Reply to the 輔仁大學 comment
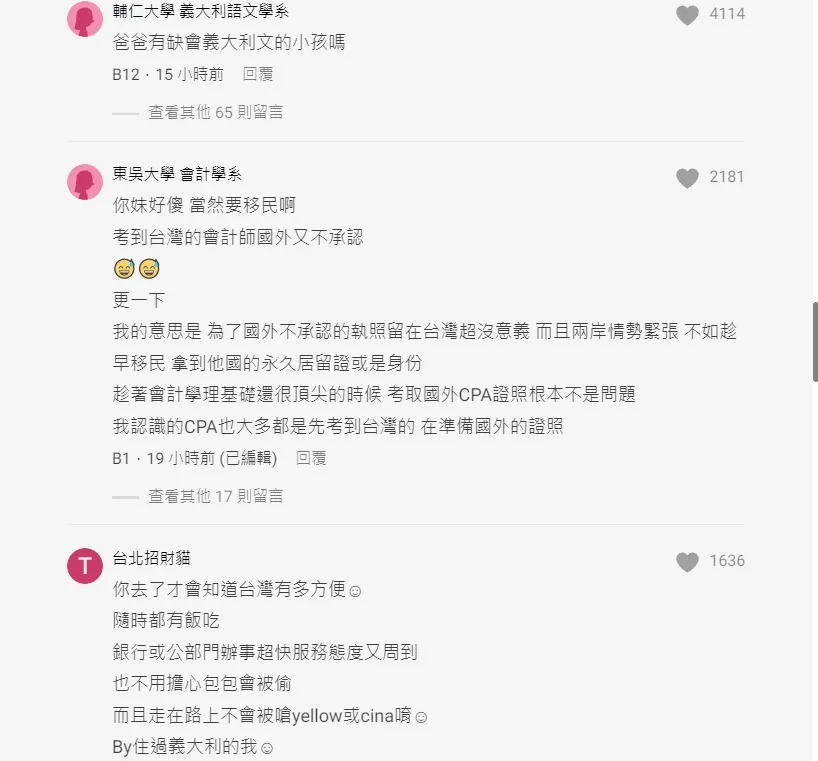The width and height of the screenshot is (818, 761). point(257,75)
